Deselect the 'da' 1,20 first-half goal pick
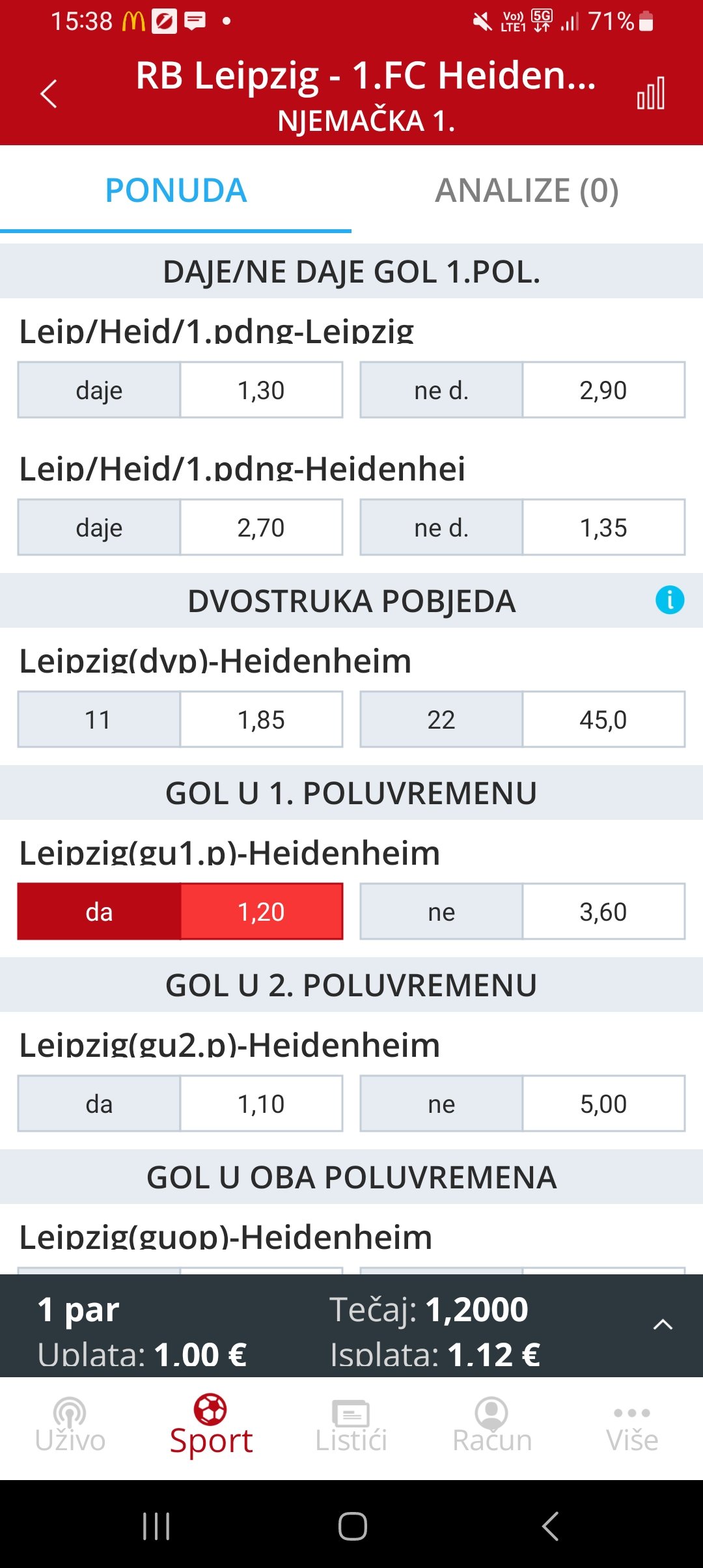This screenshot has height=1568, width=703. click(x=180, y=912)
